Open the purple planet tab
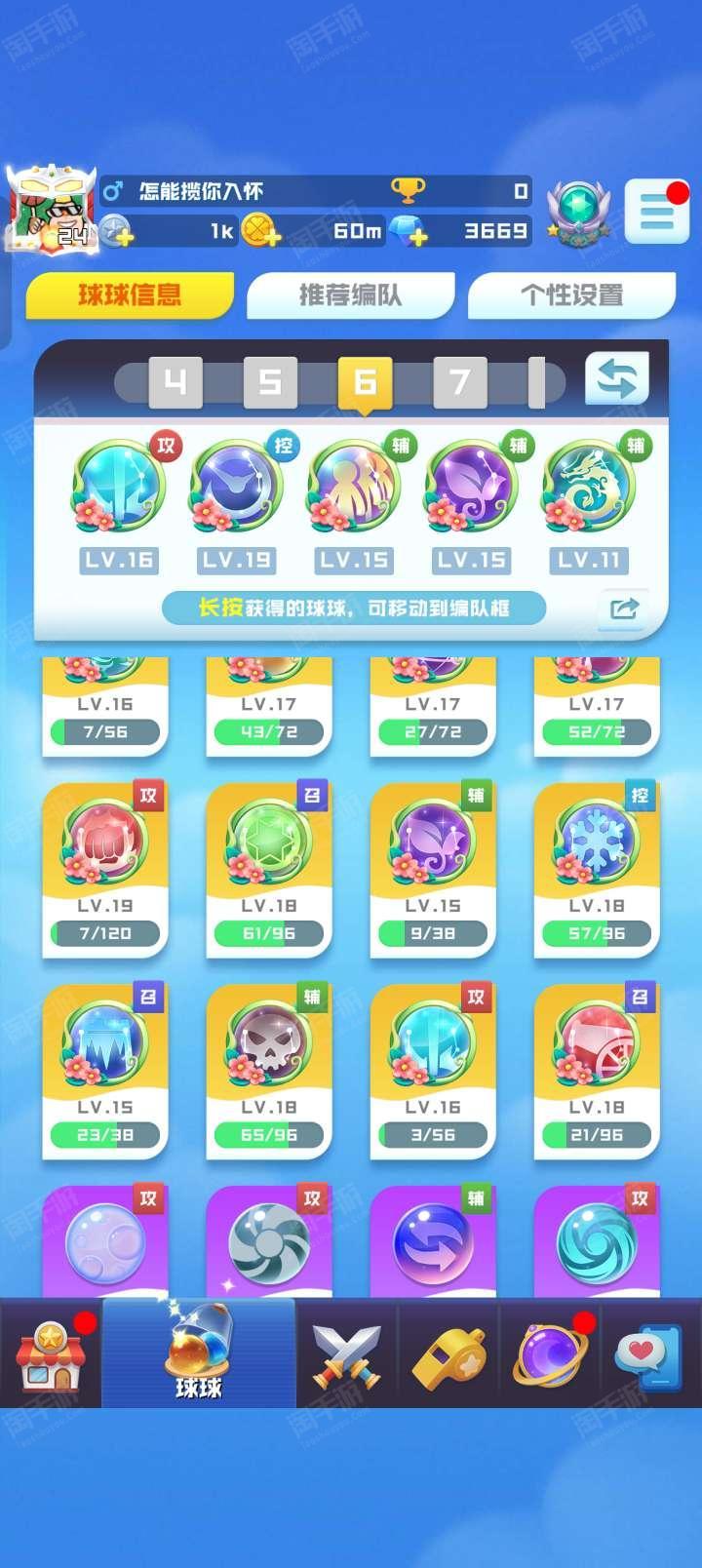Screen dimensions: 702x1568 click(551, 1356)
